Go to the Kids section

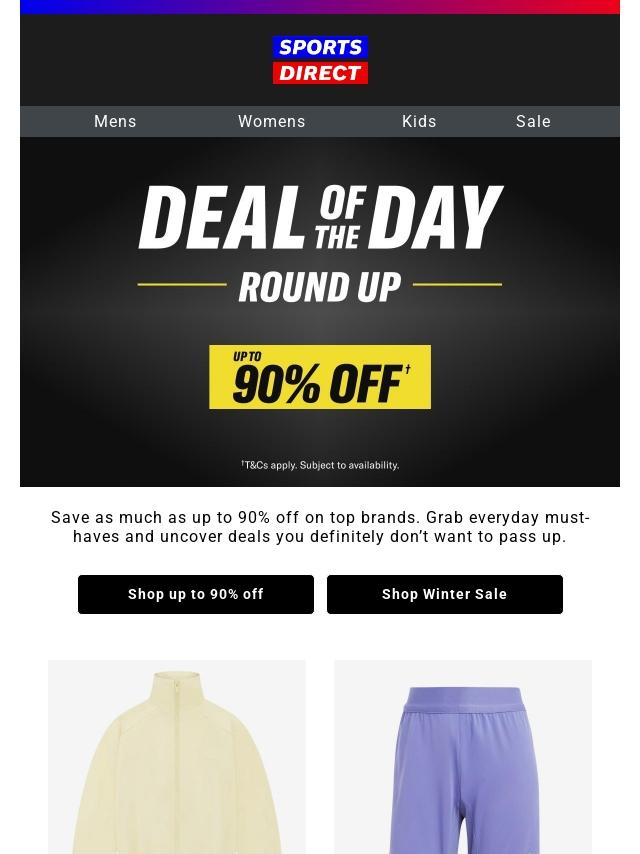point(419,121)
